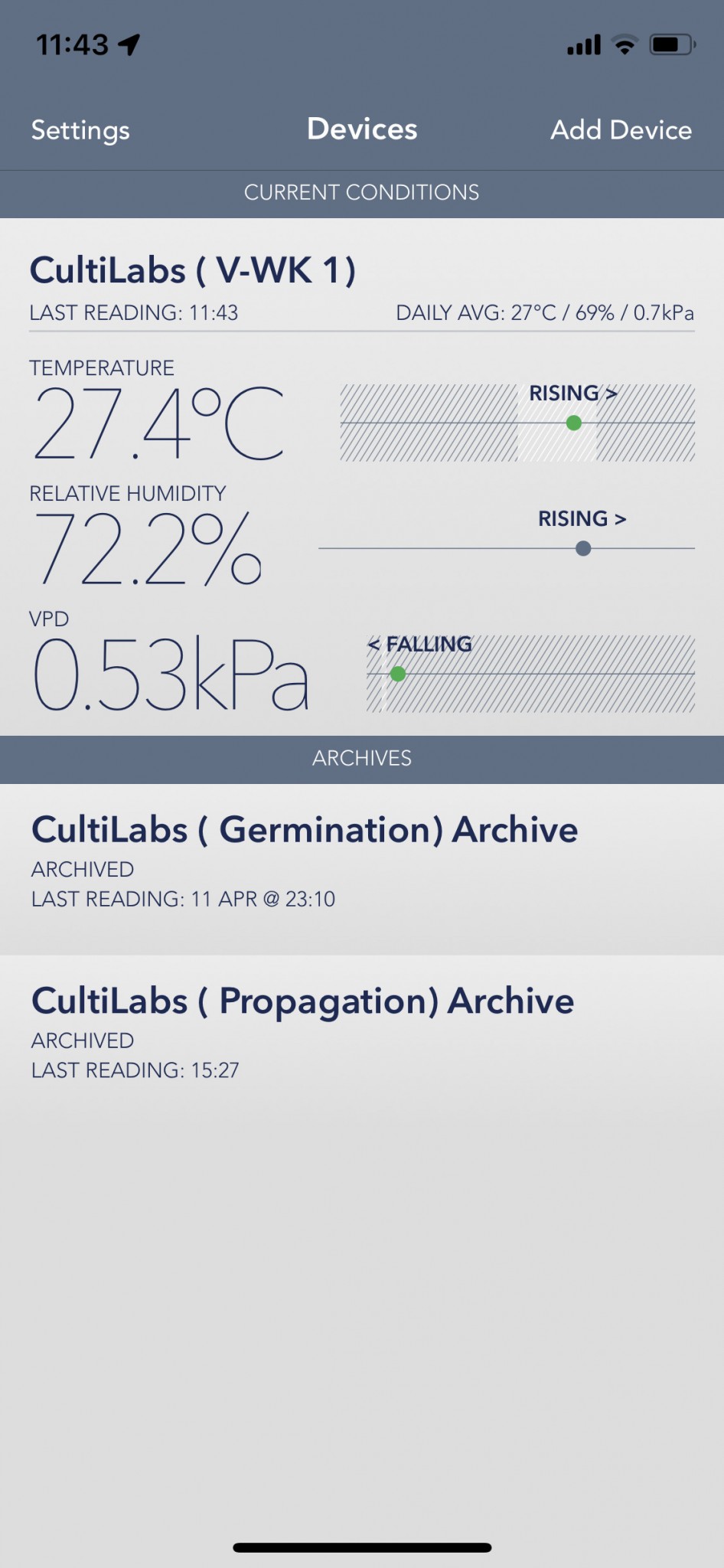Tap Add Device in the top bar
The height and width of the screenshot is (1568, 724).
click(621, 130)
